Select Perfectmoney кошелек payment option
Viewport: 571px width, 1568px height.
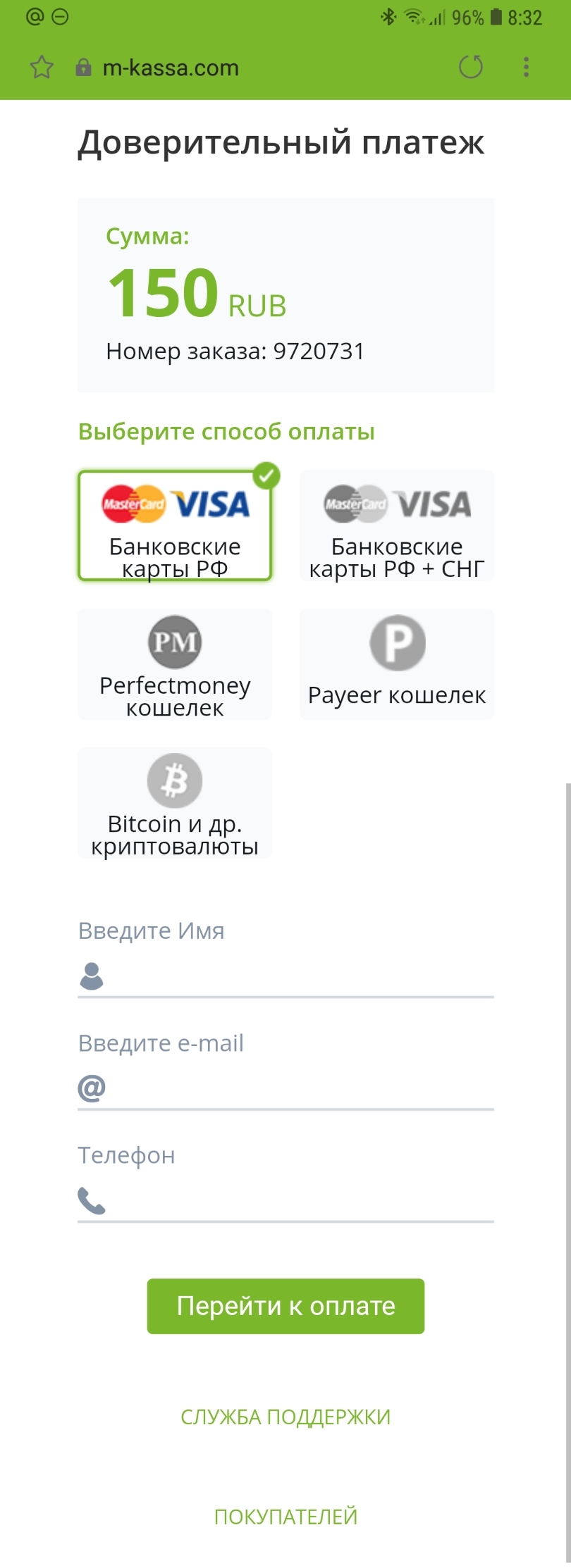coord(175,664)
